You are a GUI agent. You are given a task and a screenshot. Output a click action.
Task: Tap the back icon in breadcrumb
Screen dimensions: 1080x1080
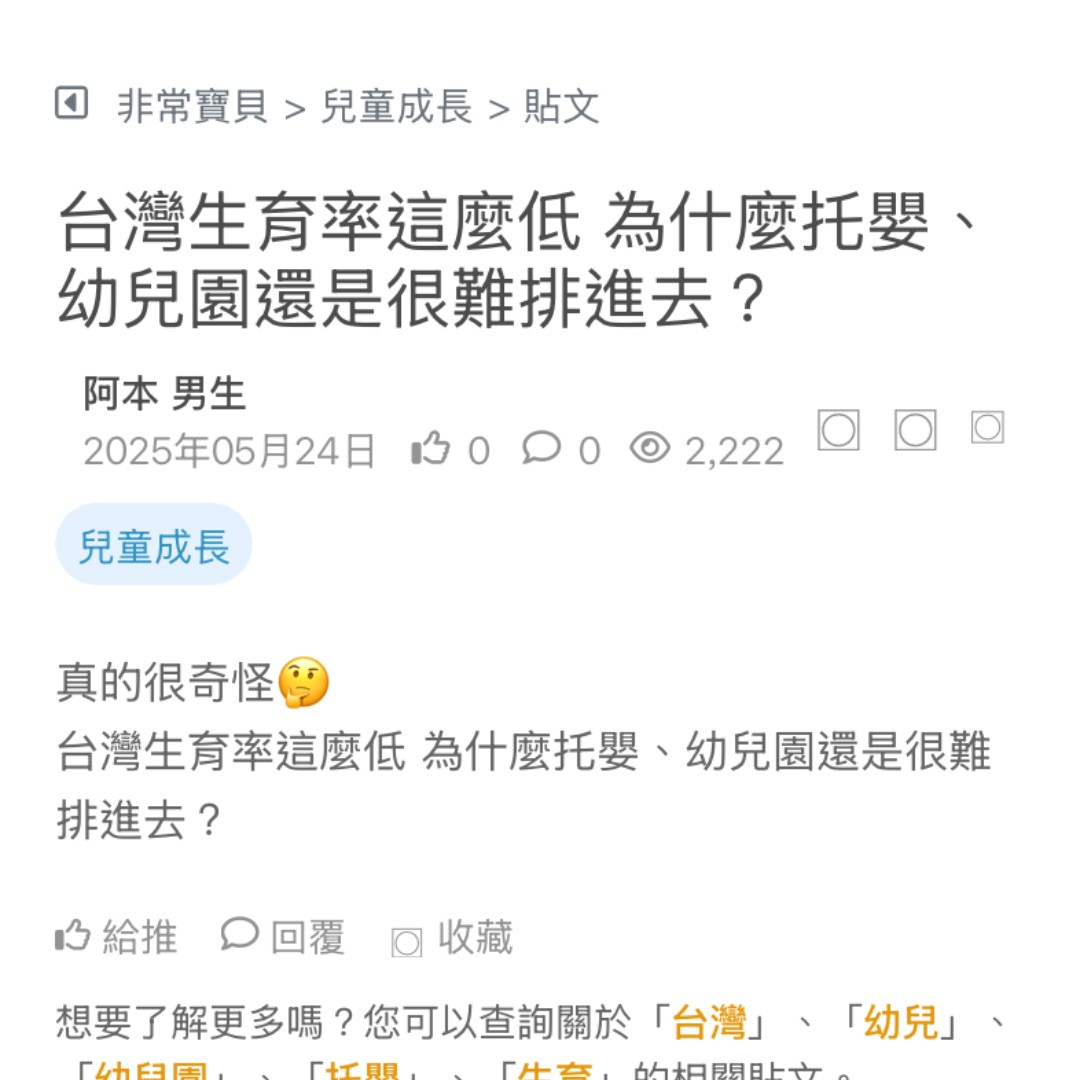click(x=71, y=103)
